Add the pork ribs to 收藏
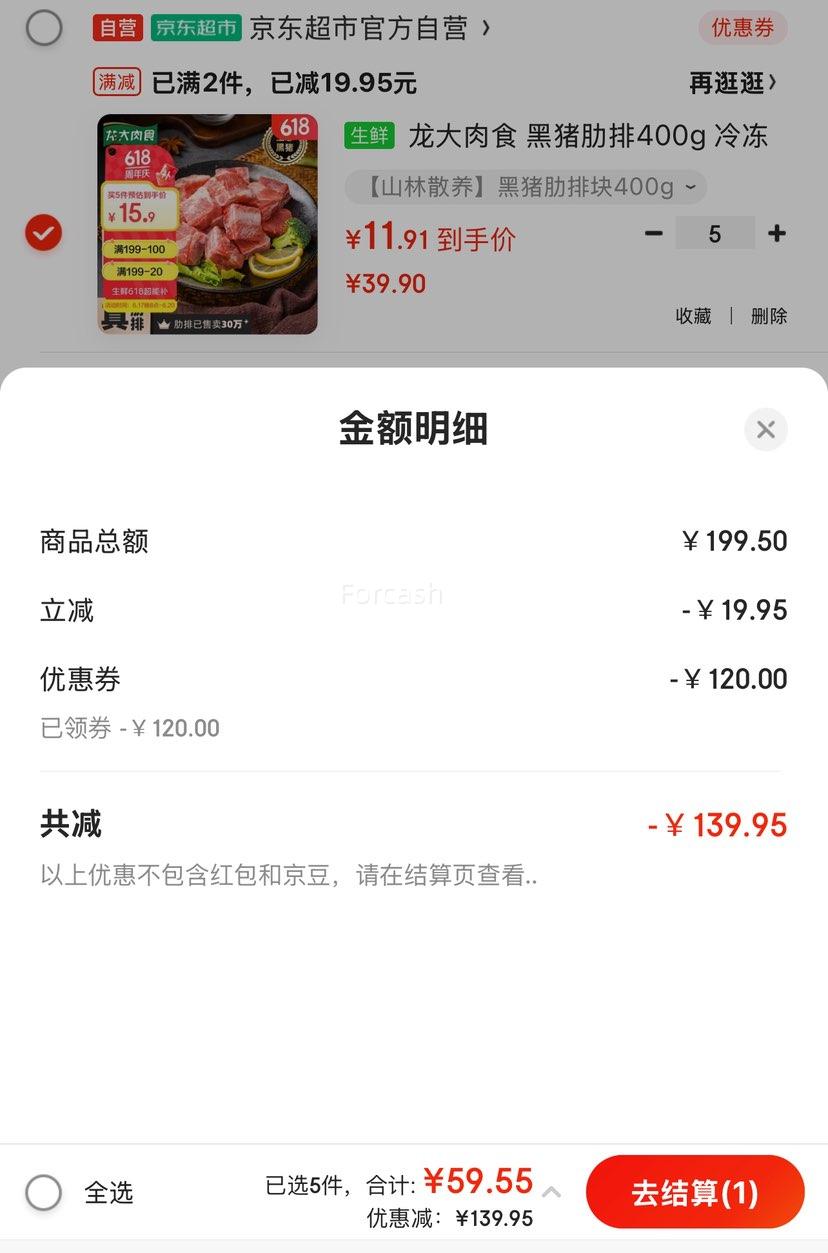 (x=693, y=316)
